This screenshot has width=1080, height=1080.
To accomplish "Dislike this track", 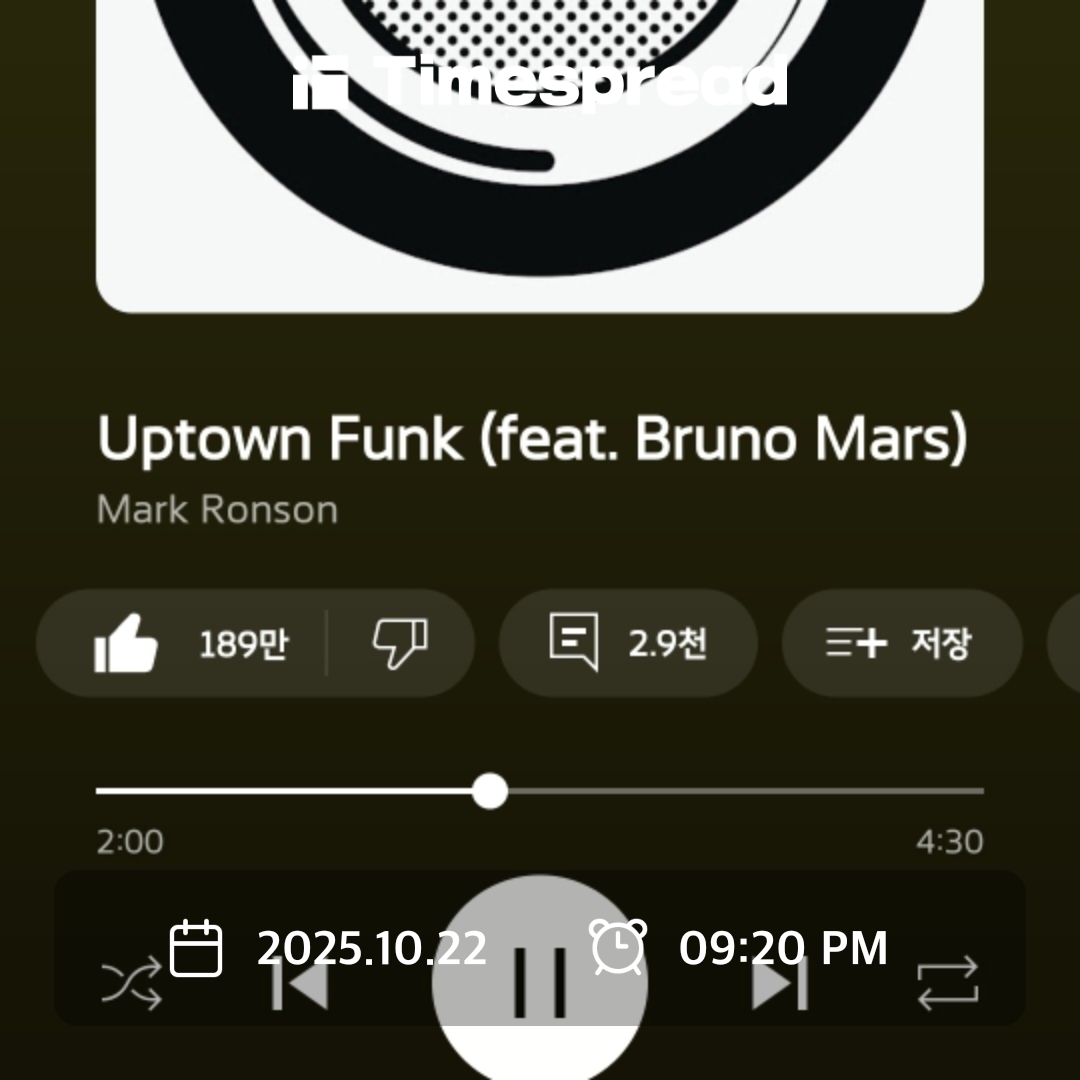I will 400,643.
